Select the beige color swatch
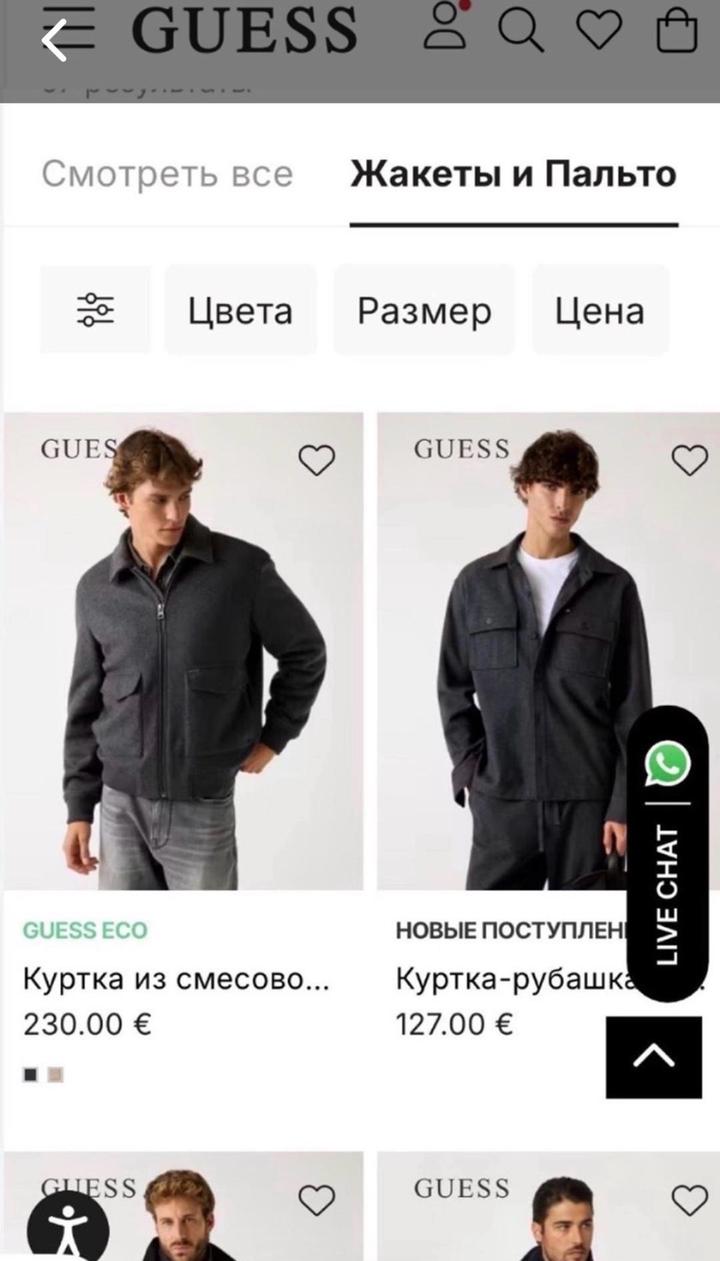The image size is (720, 1261). pyautogui.click(x=57, y=1075)
